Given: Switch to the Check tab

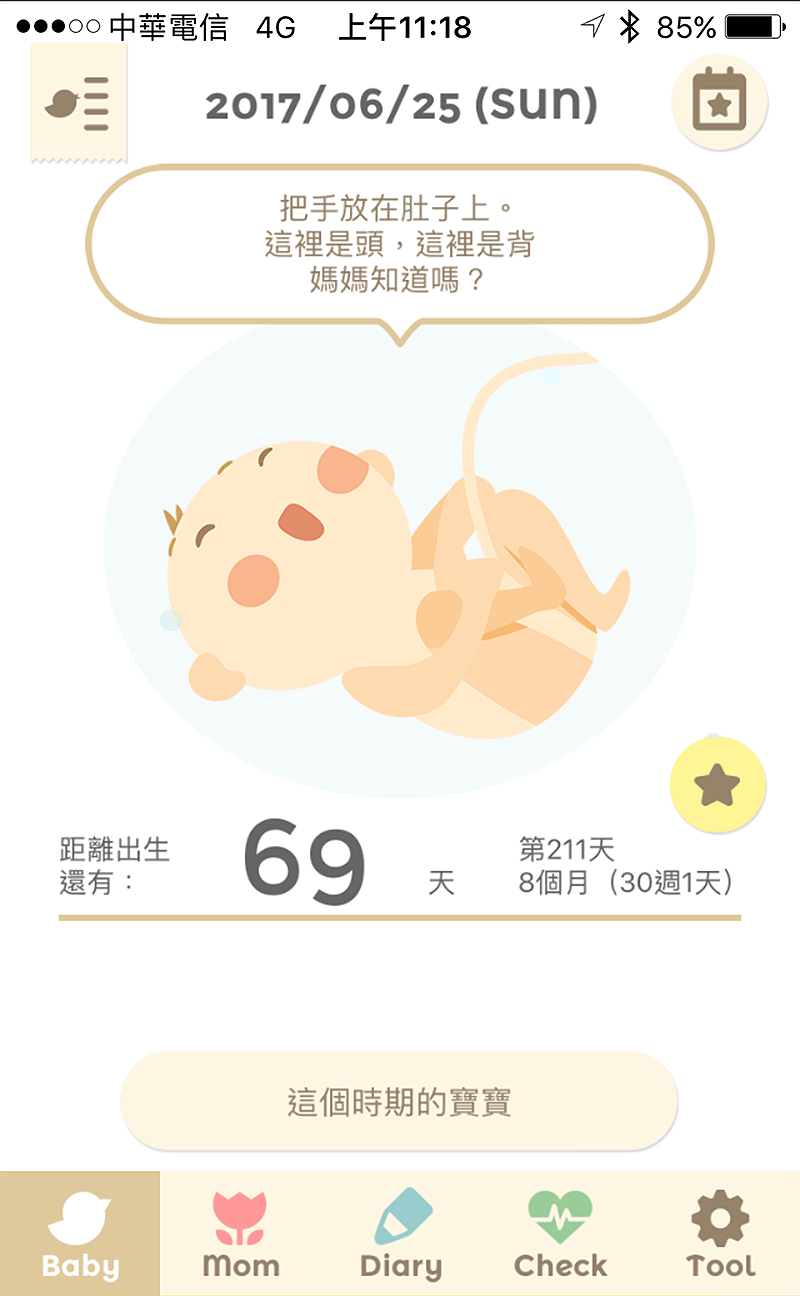Looking at the screenshot, I should click(x=560, y=1234).
